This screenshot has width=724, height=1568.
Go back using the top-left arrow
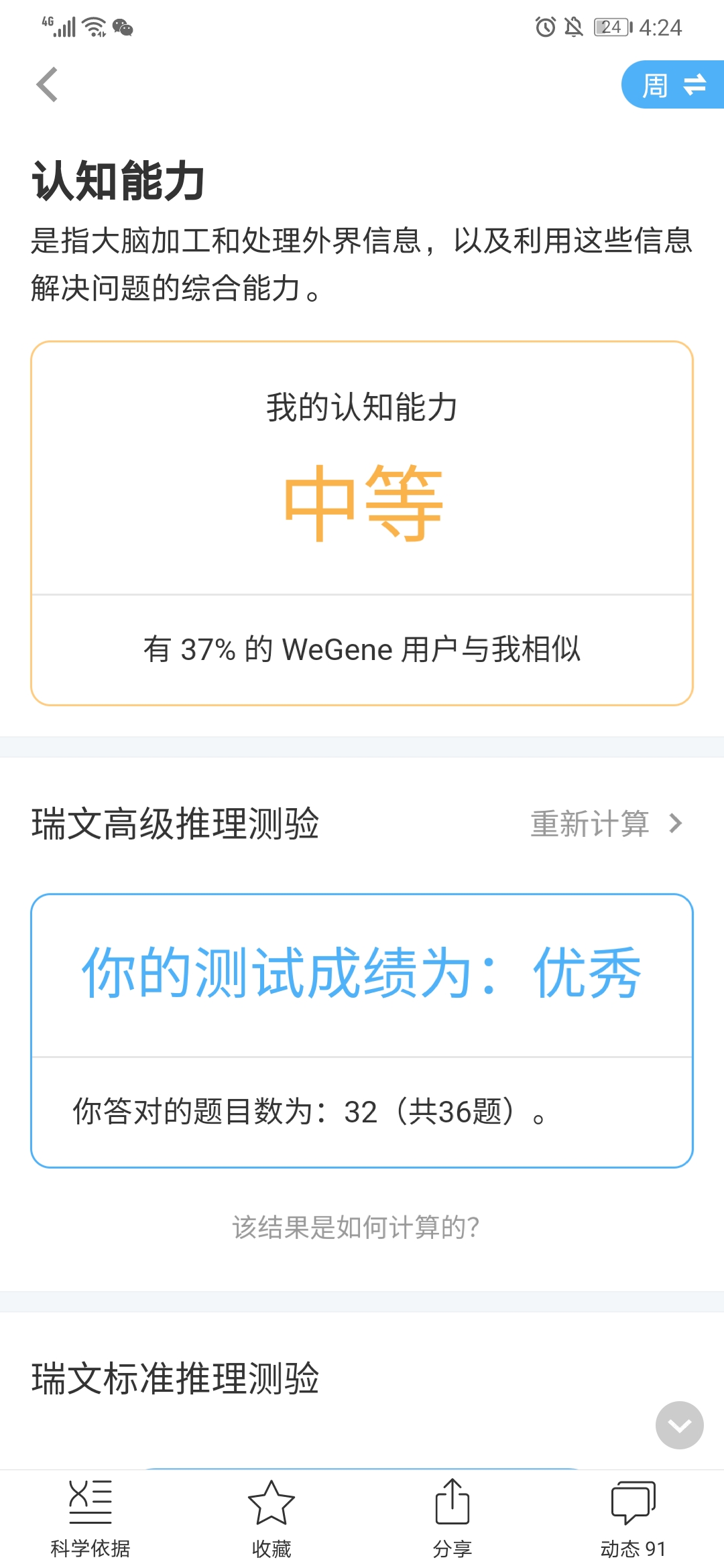click(x=47, y=85)
